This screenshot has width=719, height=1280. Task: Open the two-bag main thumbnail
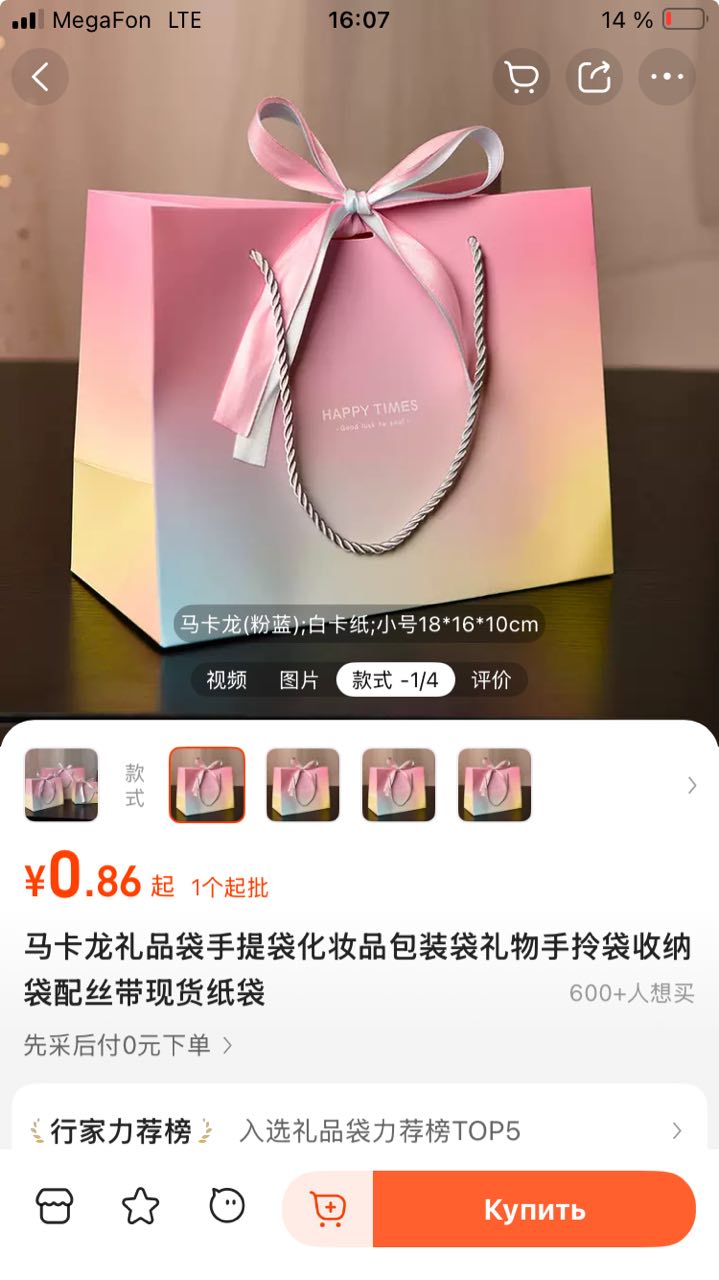point(61,785)
